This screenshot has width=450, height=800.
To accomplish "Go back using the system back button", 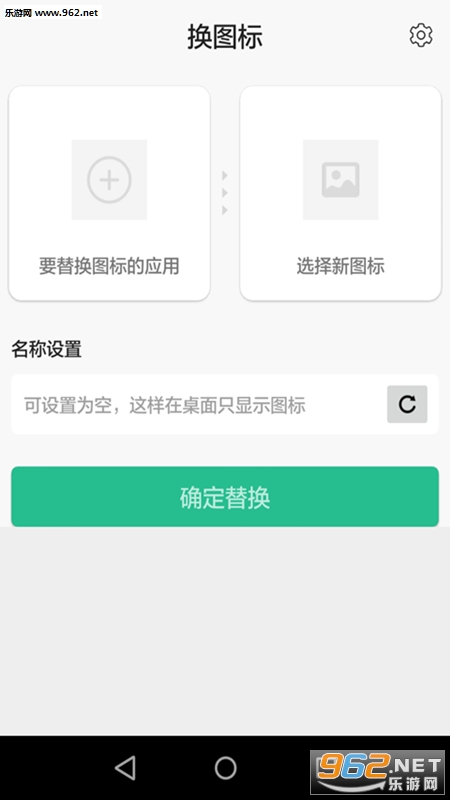I will (126, 767).
